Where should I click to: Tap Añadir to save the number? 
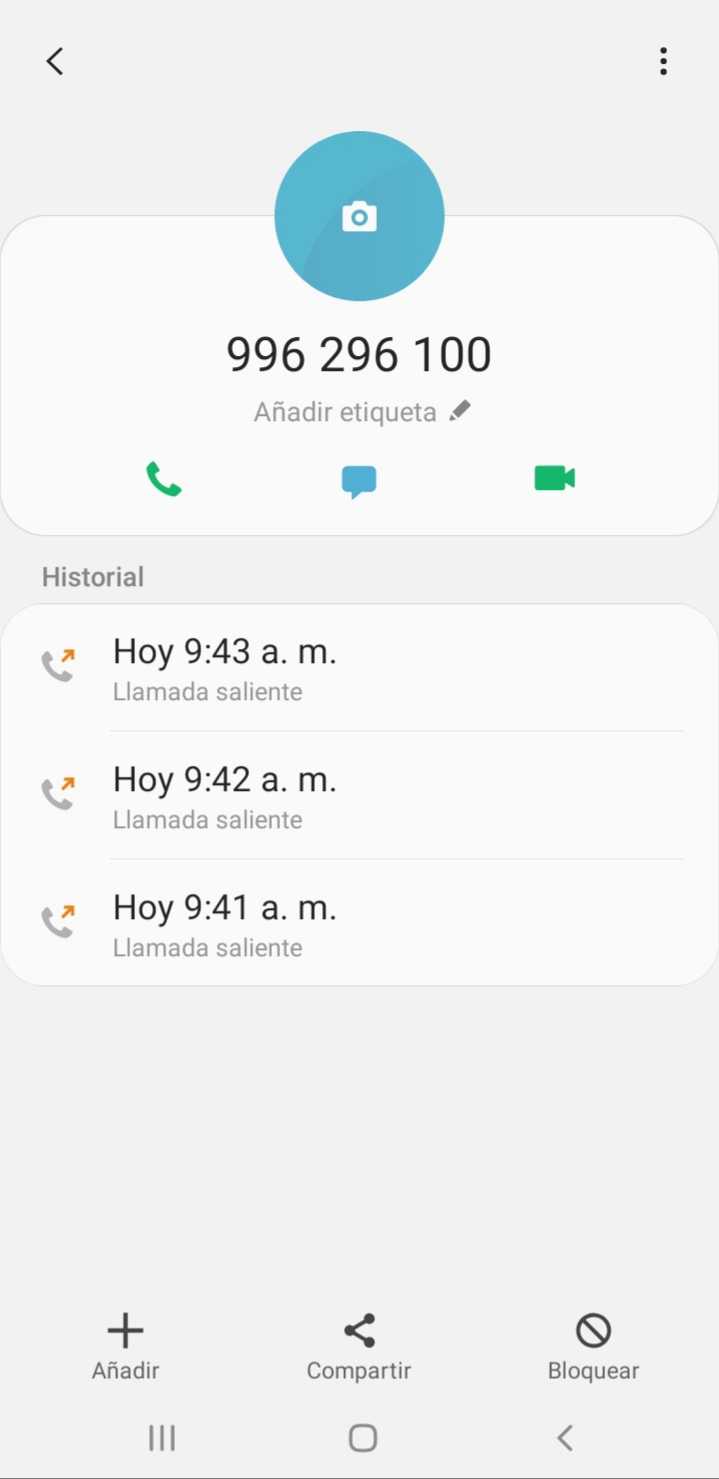tap(125, 1346)
